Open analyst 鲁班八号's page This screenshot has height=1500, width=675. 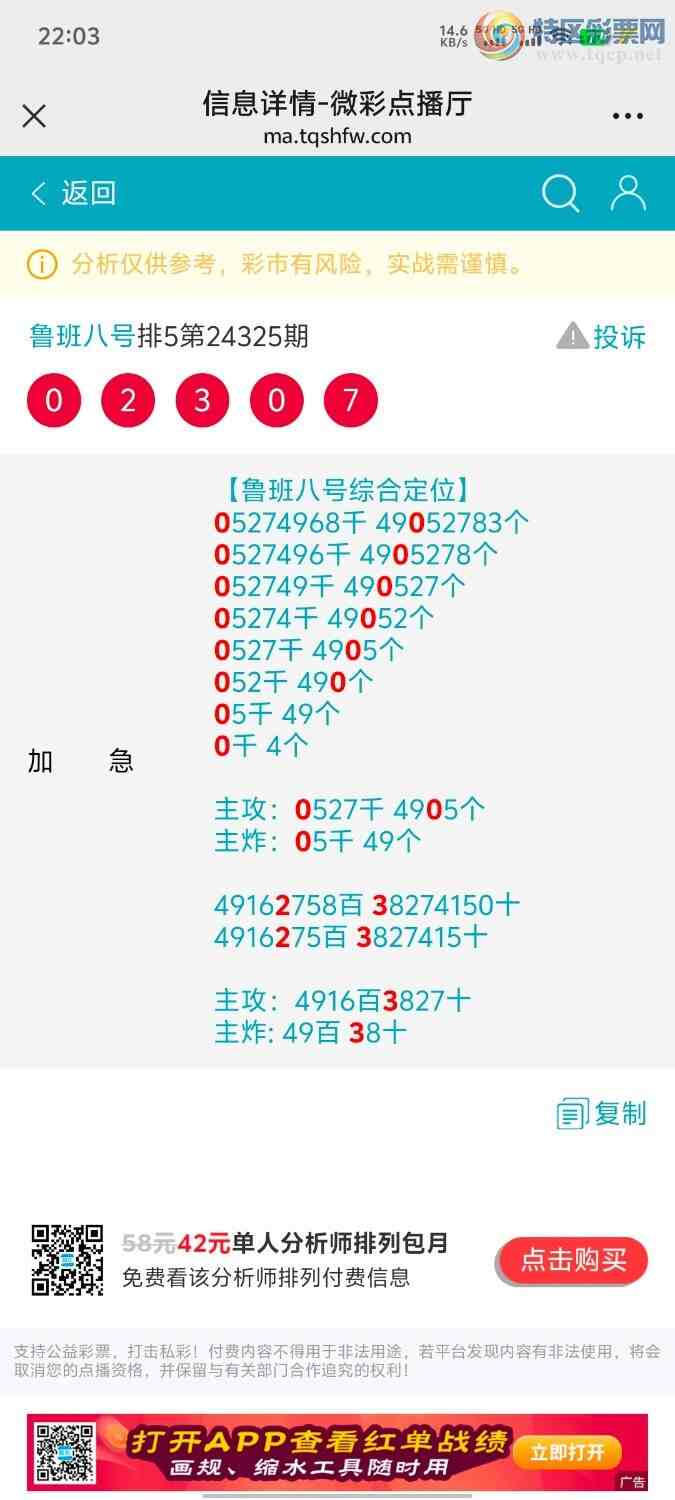[82, 337]
